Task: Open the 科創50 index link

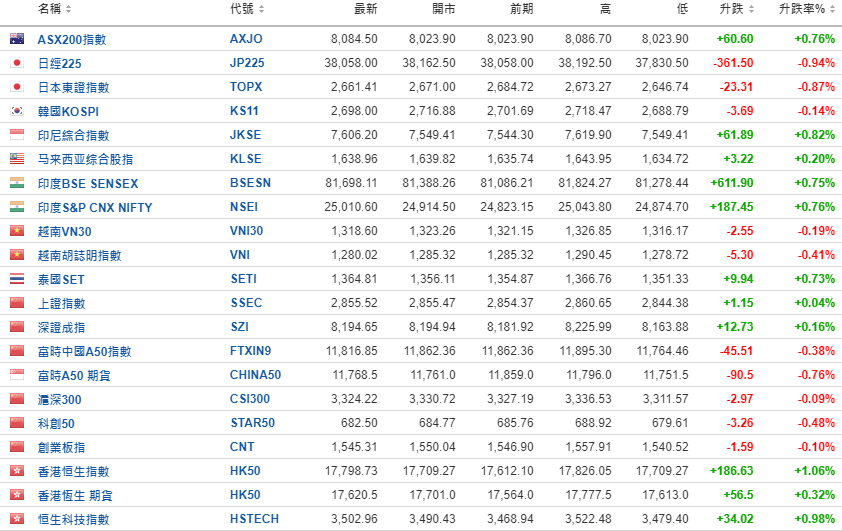Action: point(56,423)
